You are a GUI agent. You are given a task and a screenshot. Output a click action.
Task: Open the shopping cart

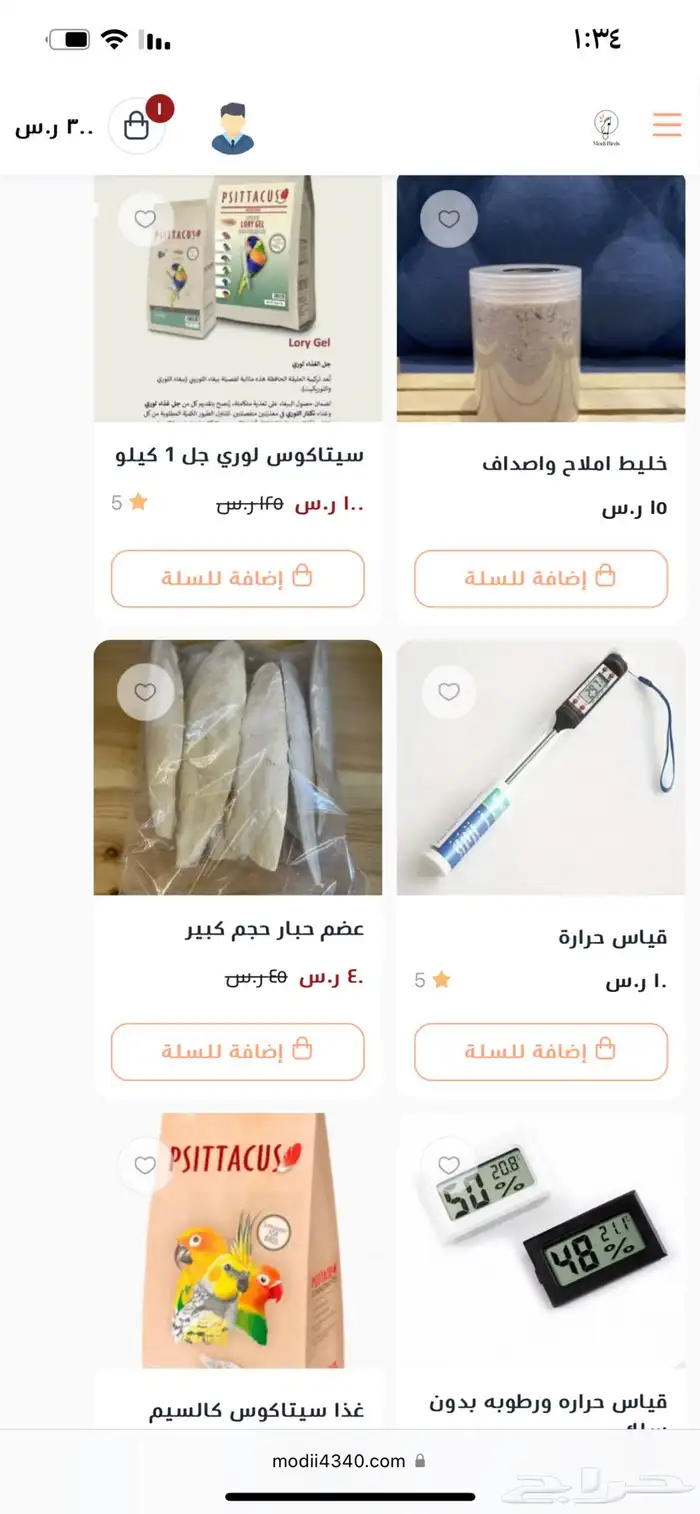[x=137, y=126]
